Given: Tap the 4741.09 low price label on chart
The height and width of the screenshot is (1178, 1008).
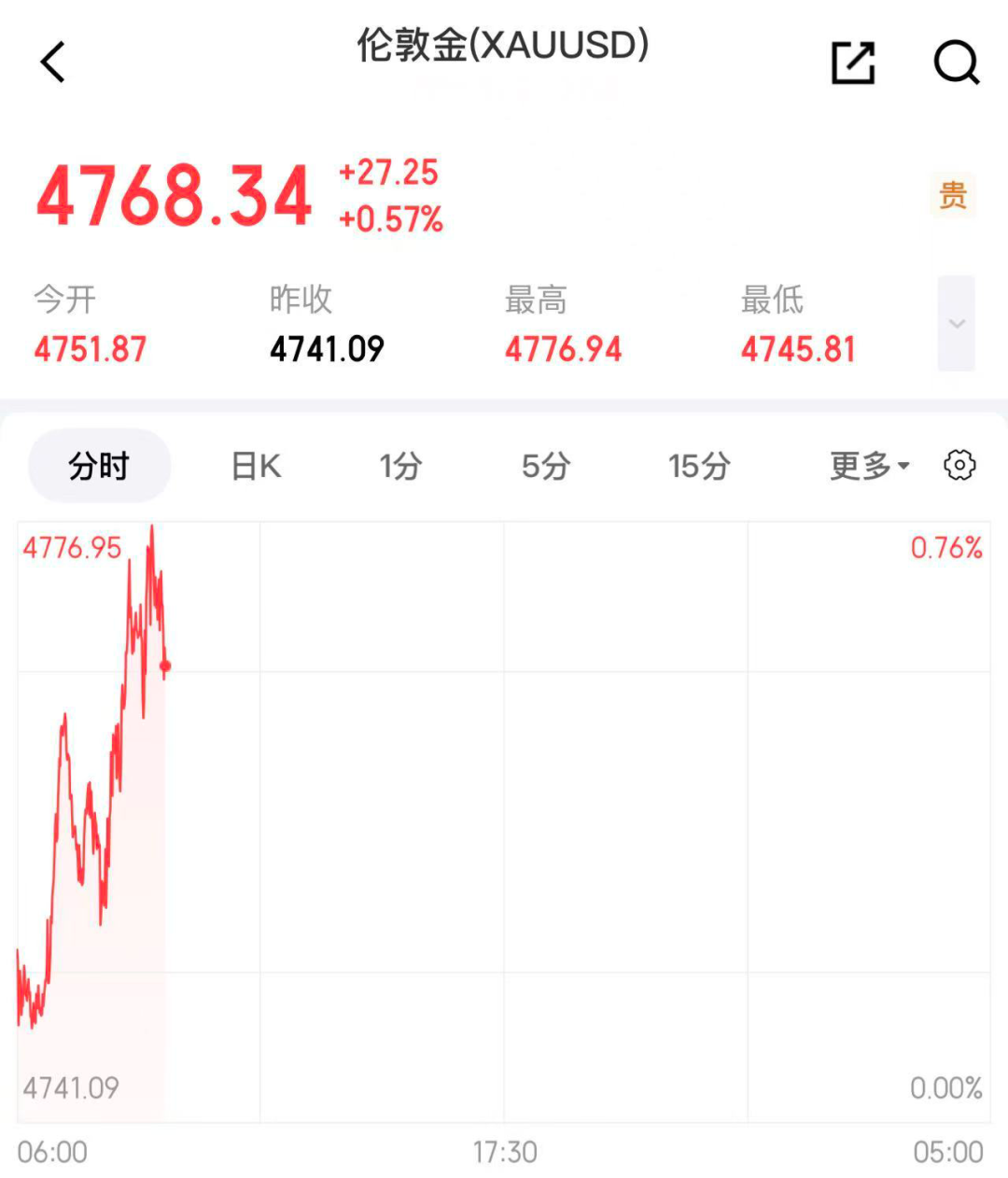Looking at the screenshot, I should point(71,1087).
